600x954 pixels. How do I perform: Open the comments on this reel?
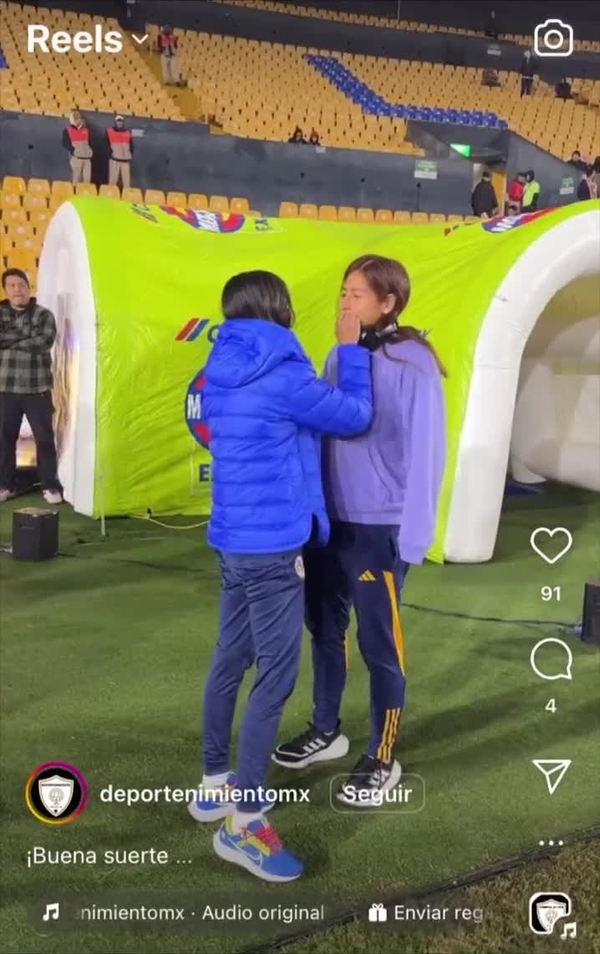(551, 660)
